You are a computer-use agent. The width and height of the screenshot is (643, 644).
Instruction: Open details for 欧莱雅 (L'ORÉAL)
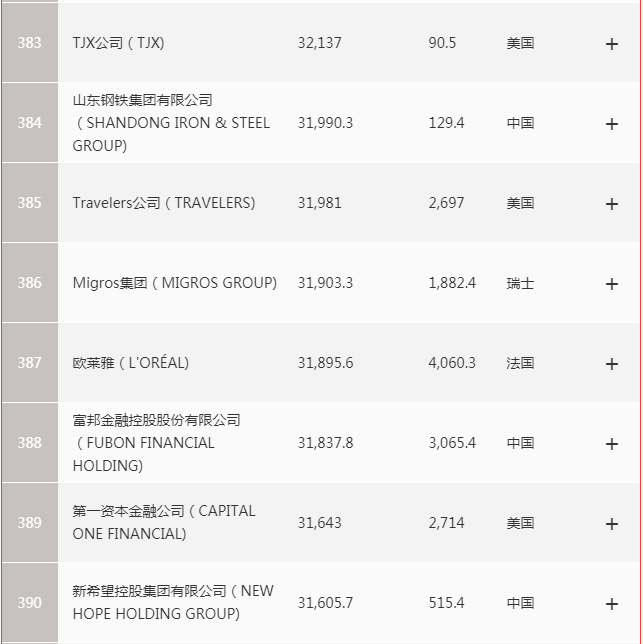(612, 364)
